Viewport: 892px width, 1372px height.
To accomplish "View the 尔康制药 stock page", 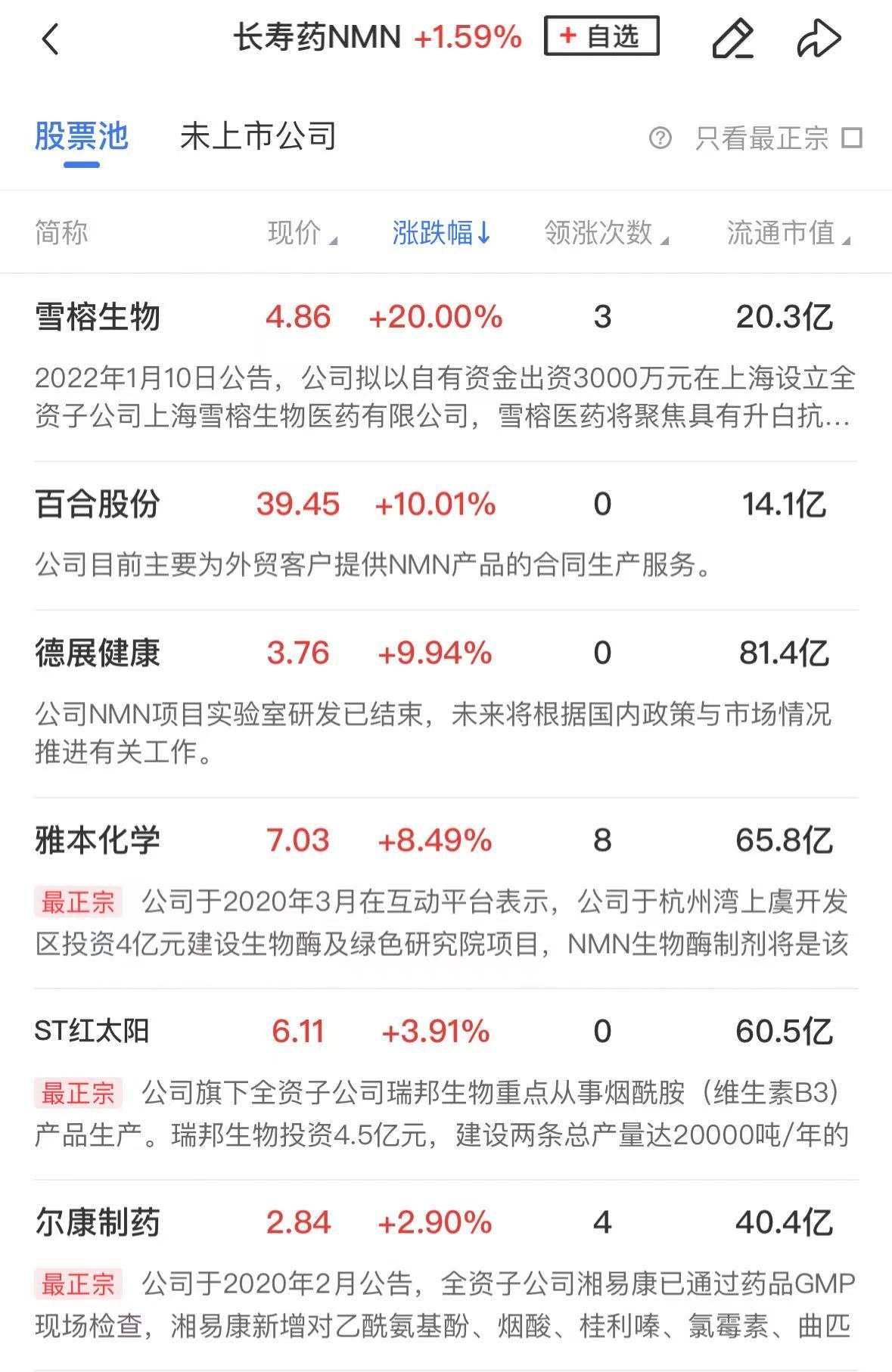I will [x=98, y=1223].
